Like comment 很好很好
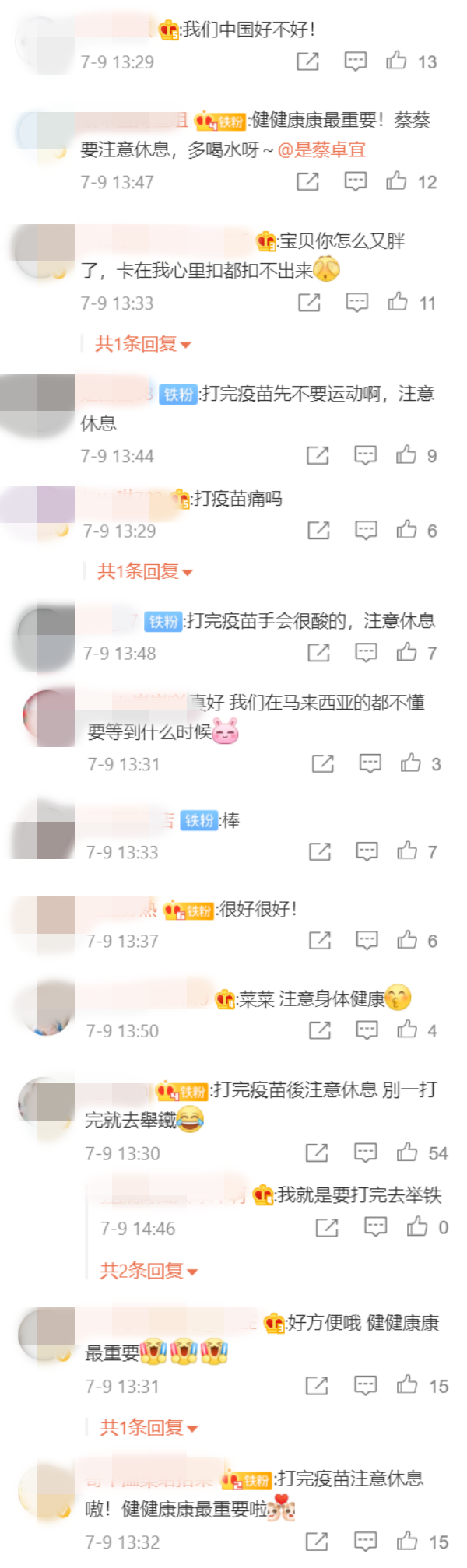The image size is (467, 1568). 407,940
